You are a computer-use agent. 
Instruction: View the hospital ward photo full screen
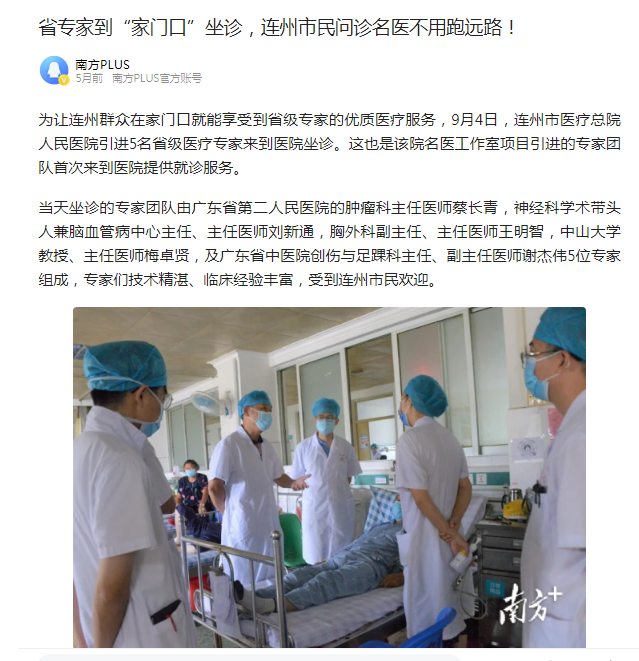click(x=329, y=478)
